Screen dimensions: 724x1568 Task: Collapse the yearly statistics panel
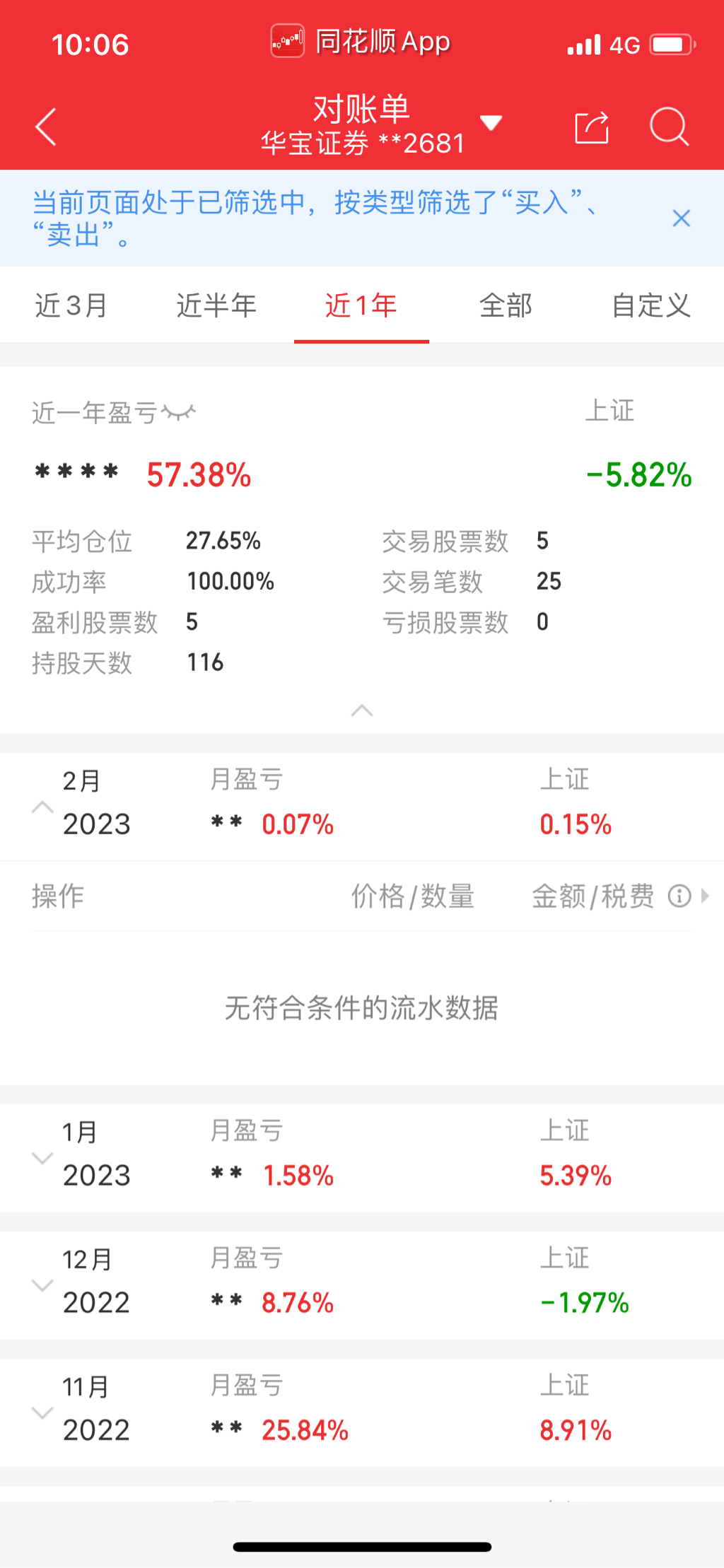pos(361,710)
